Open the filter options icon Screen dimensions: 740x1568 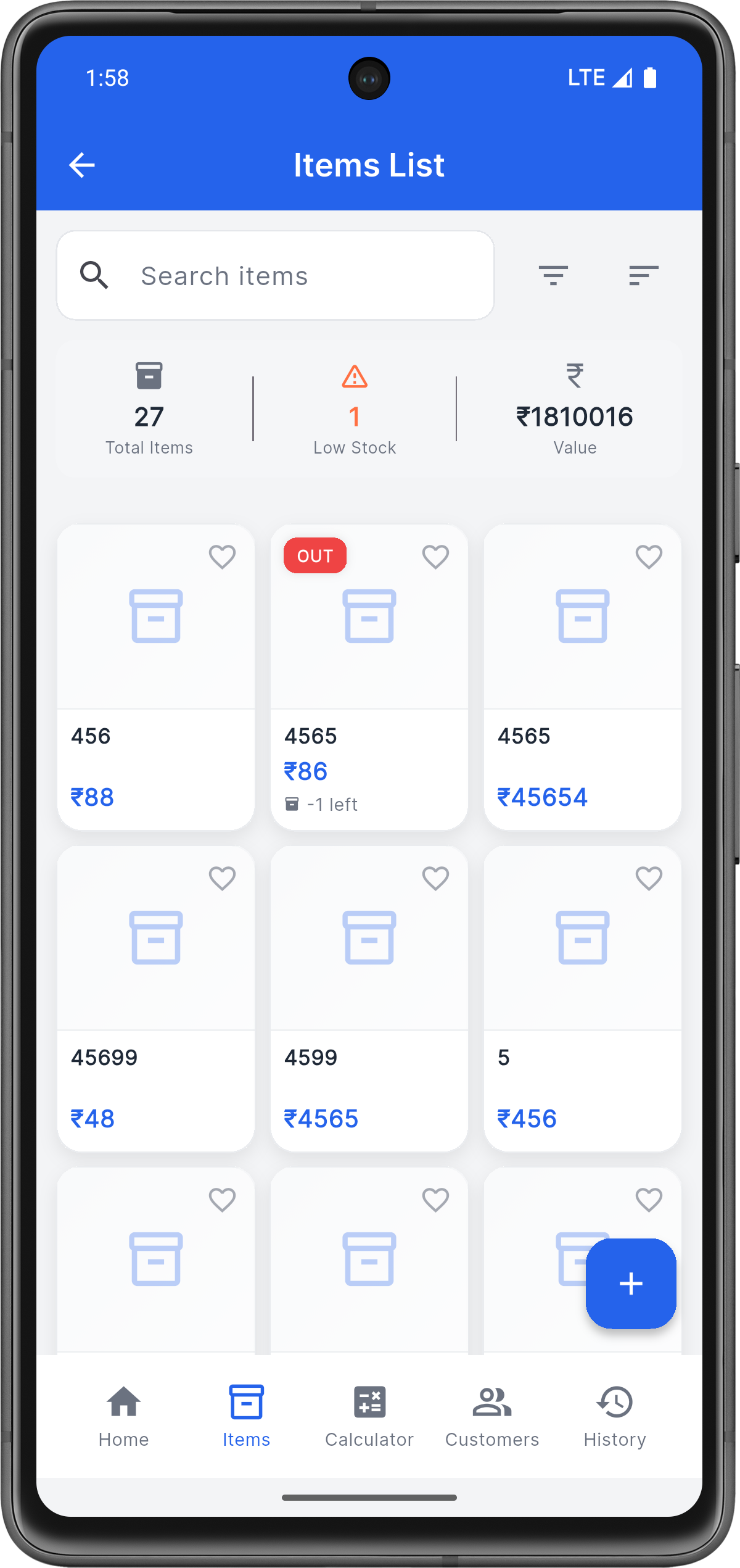pos(553,275)
